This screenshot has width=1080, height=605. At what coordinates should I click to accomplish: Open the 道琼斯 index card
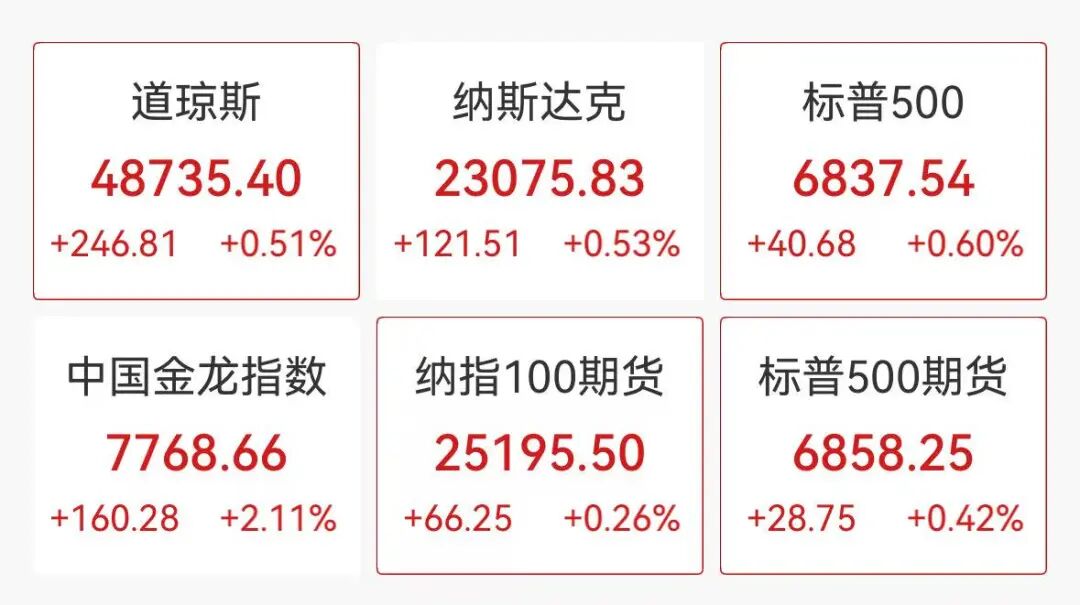click(196, 171)
